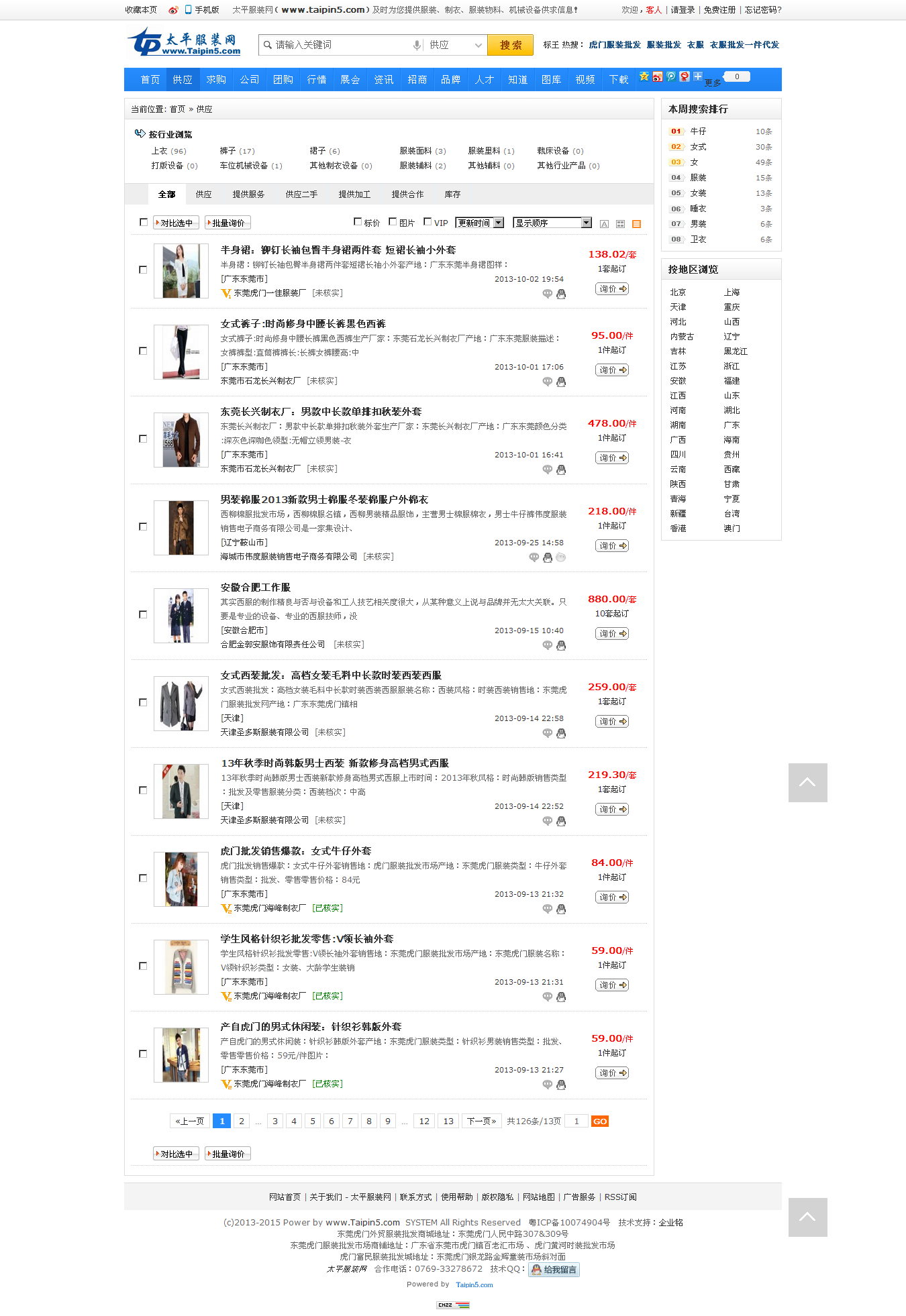Switch to the 提供服务 filter tab
This screenshot has height=1316, width=906.
tap(248, 195)
